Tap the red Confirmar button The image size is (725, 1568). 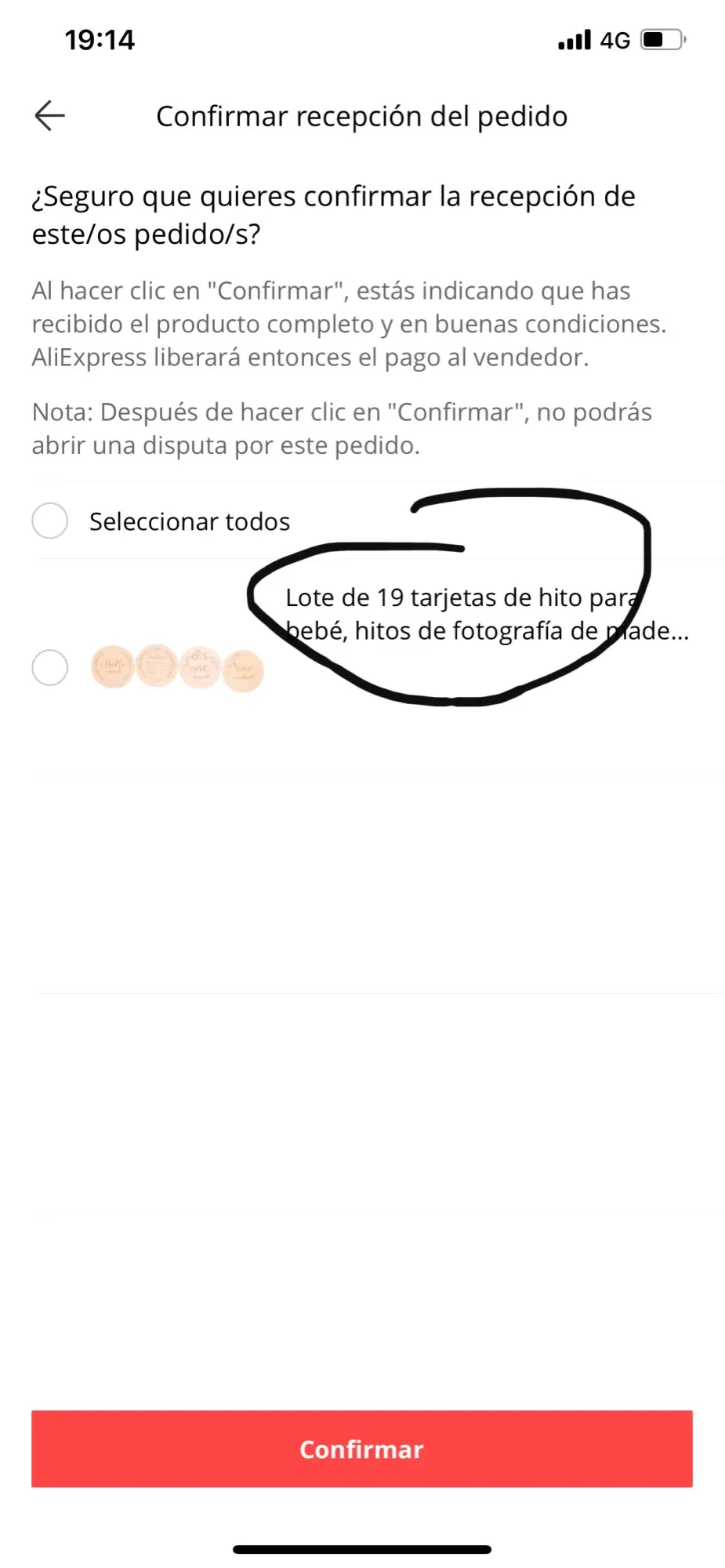362,1449
